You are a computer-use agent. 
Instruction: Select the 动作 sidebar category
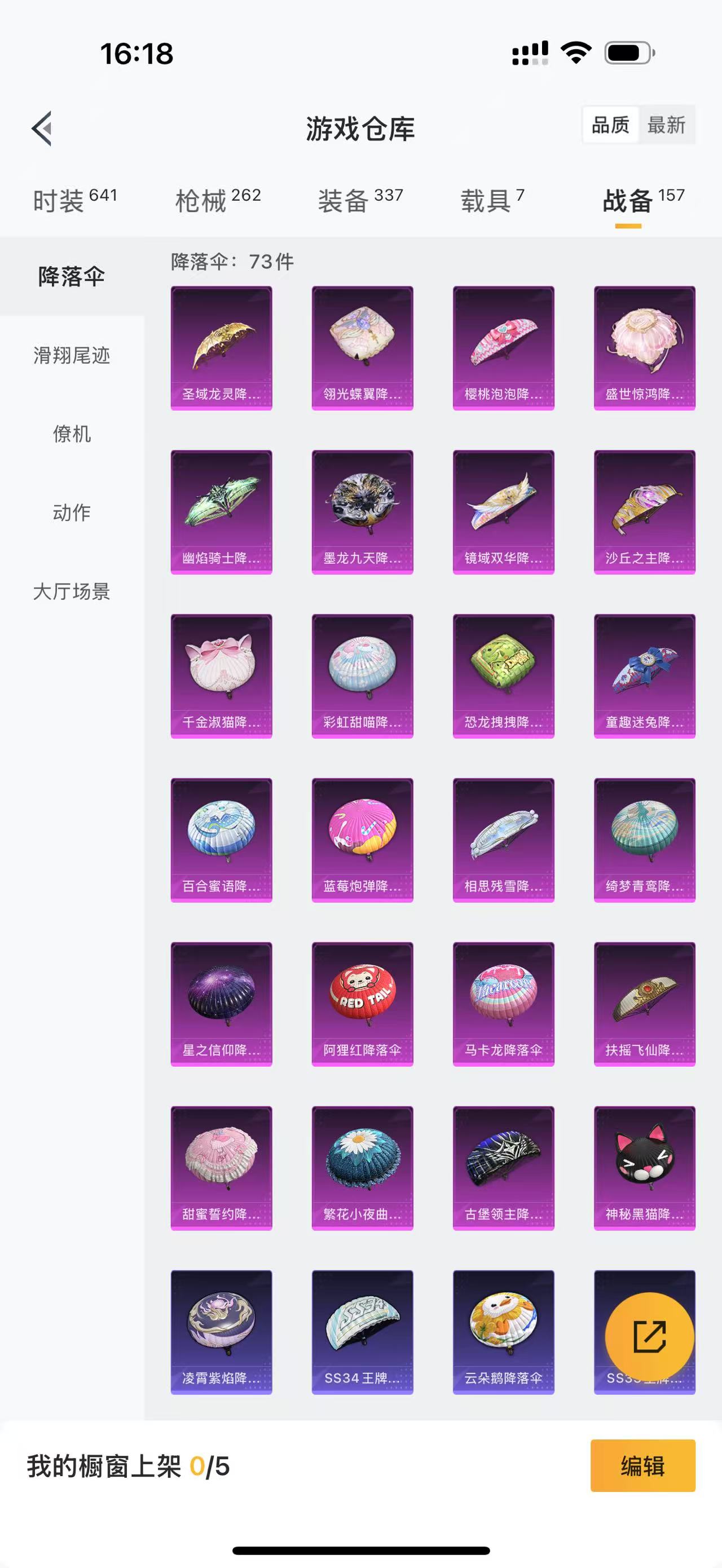(x=72, y=513)
